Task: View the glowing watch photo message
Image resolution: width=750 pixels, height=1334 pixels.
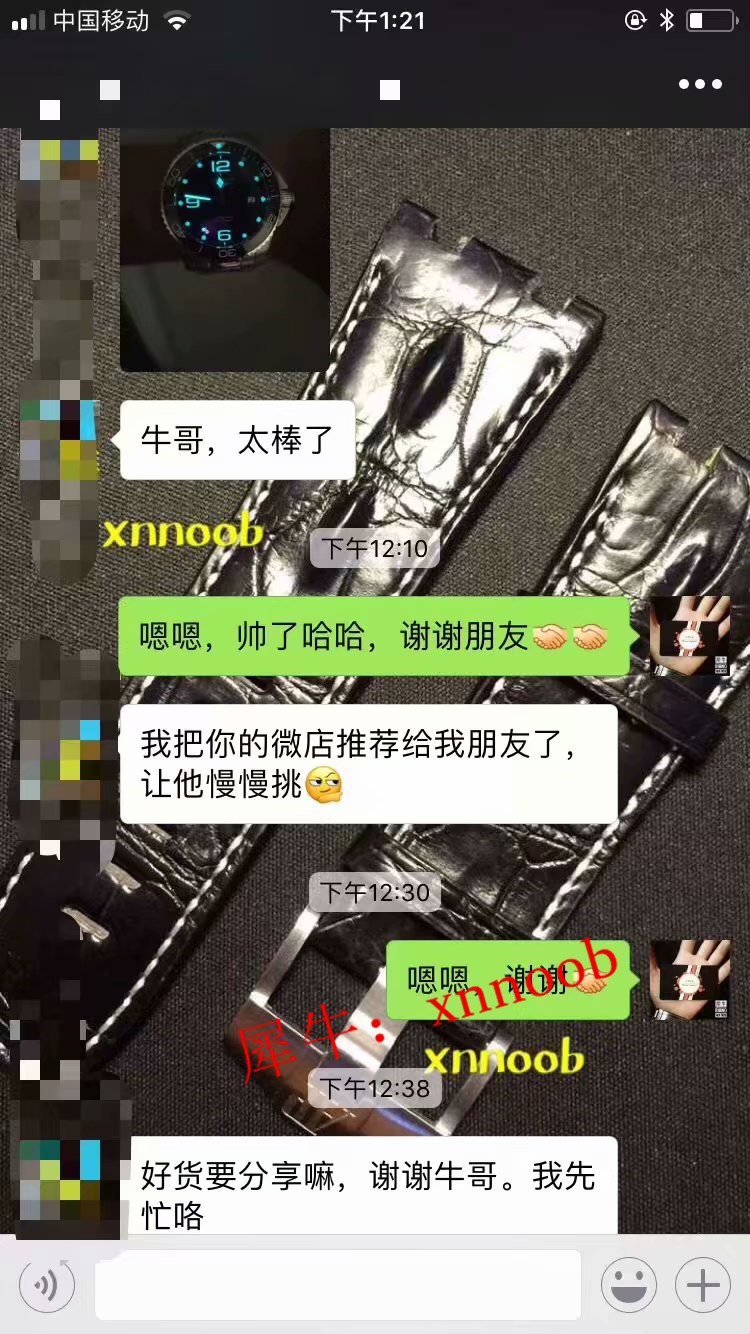Action: click(x=225, y=250)
